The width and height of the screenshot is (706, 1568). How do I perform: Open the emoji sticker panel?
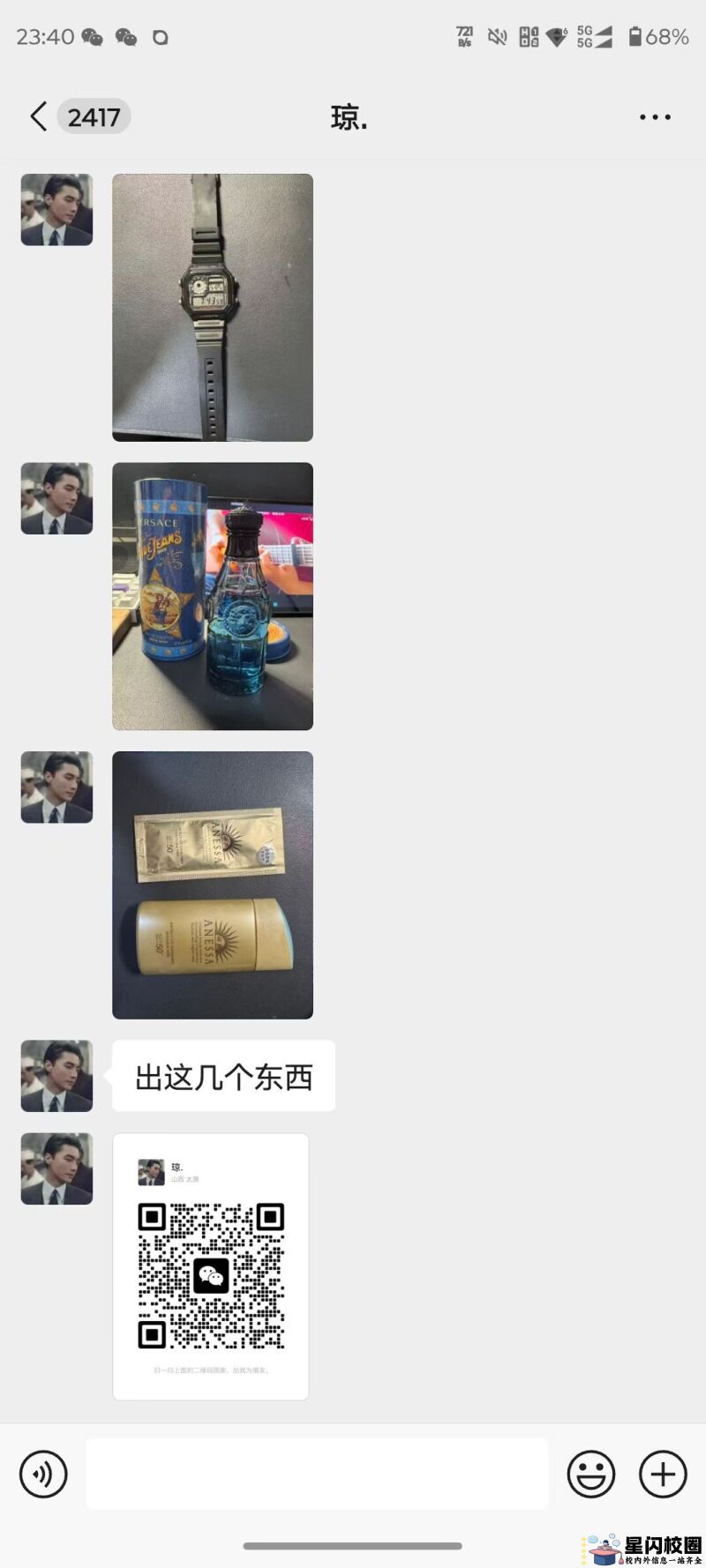pos(590,1474)
